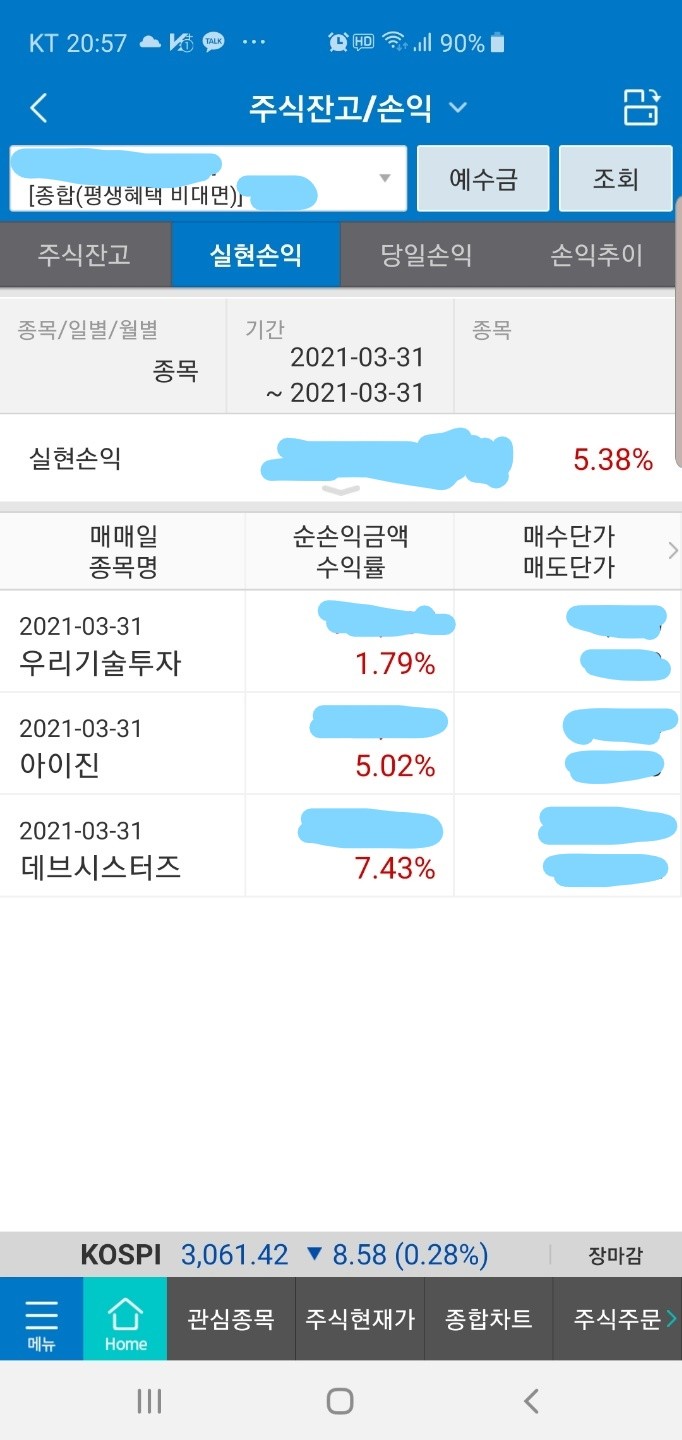Tap 조회 to refresh results
Image resolution: width=682 pixels, height=1440 pixels.
coord(616,179)
